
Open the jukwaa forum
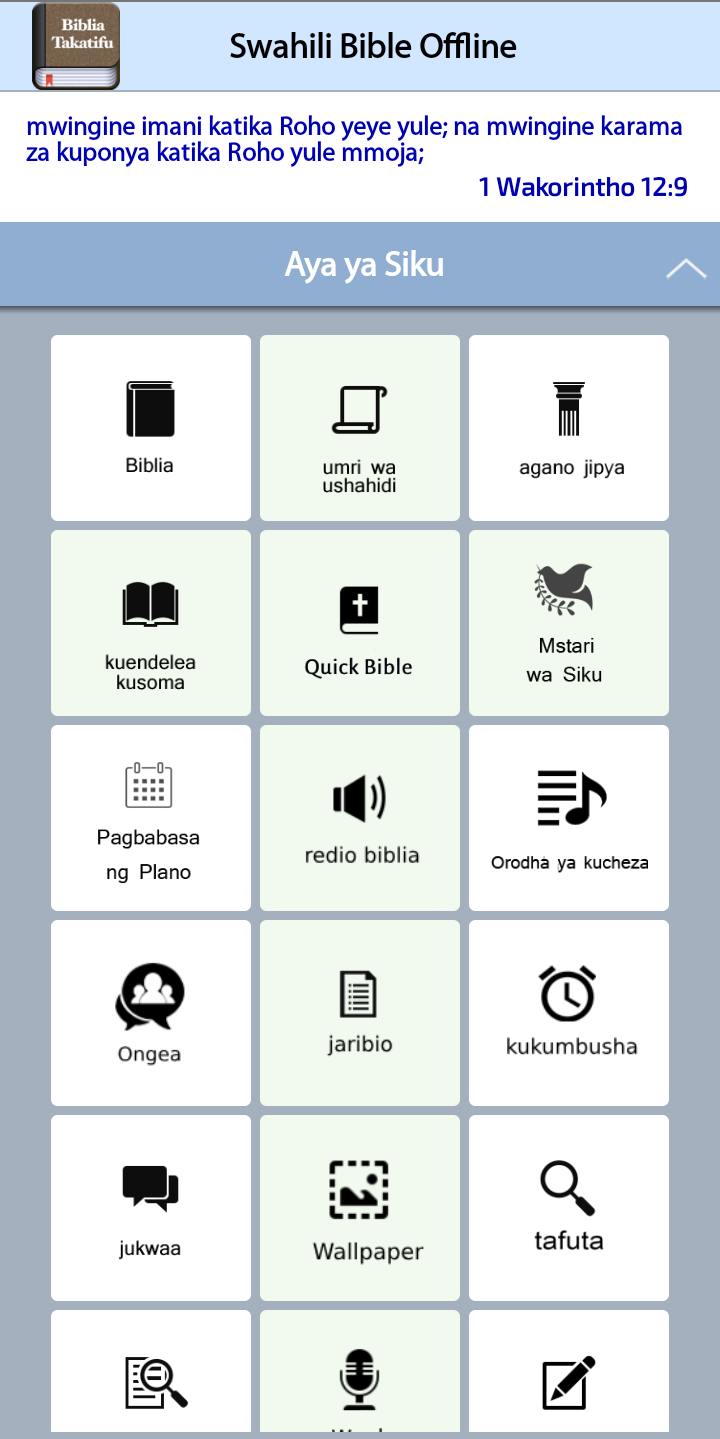tap(150, 1208)
